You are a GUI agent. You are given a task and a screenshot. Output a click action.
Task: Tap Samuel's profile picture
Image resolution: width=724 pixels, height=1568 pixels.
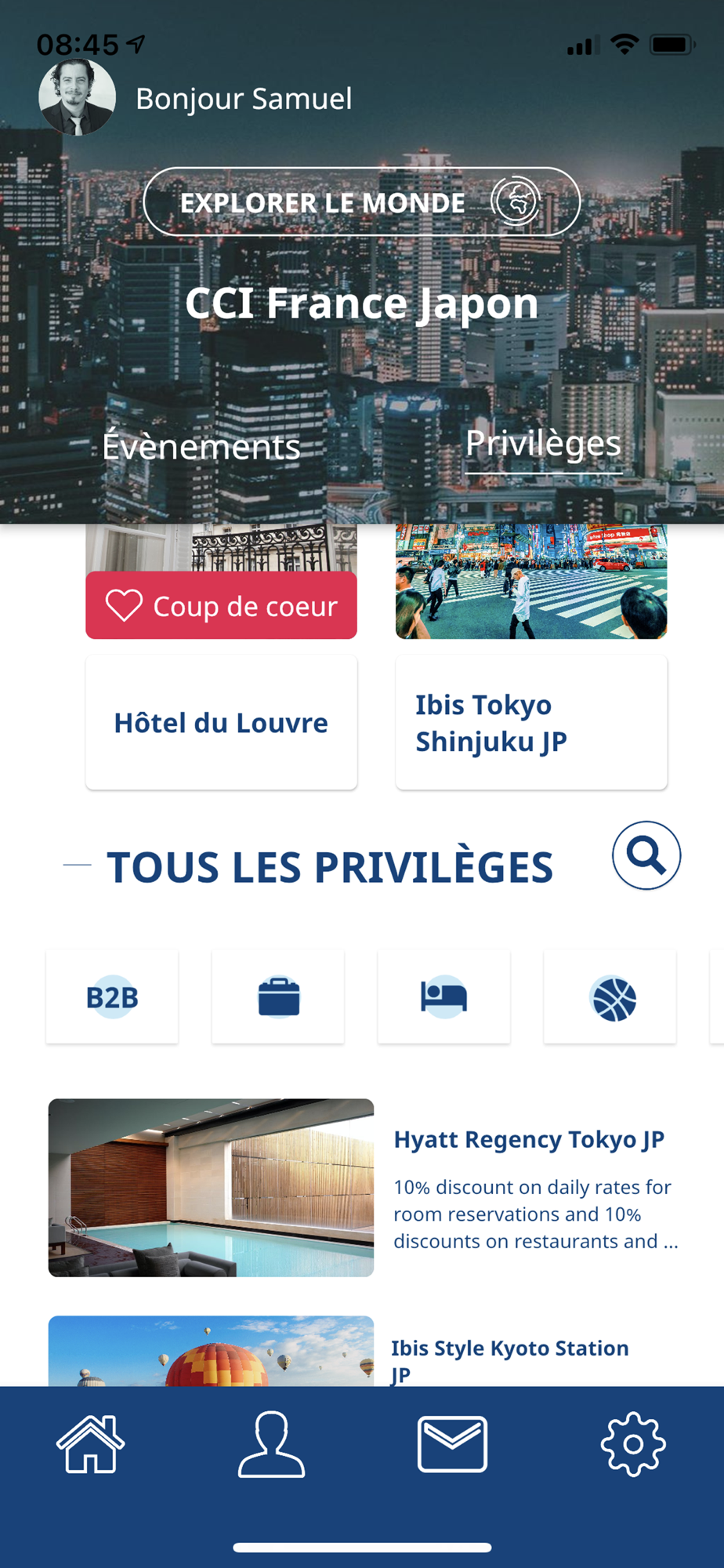pos(77,97)
